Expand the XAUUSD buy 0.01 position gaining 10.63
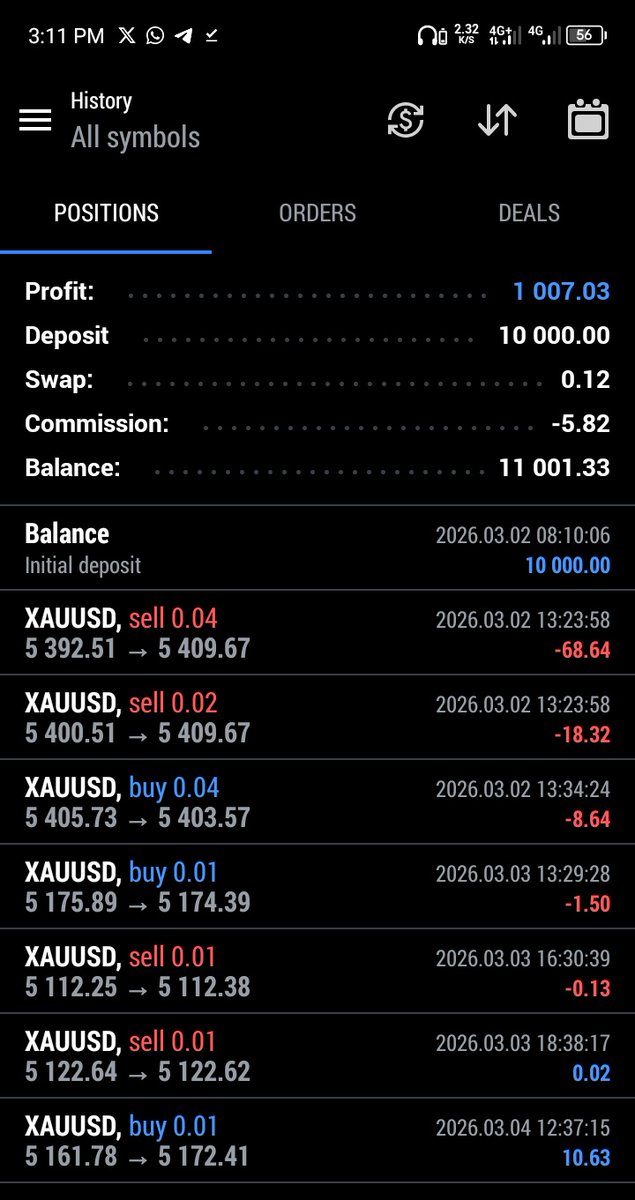Image resolution: width=635 pixels, height=1200 pixels. pos(317,1141)
